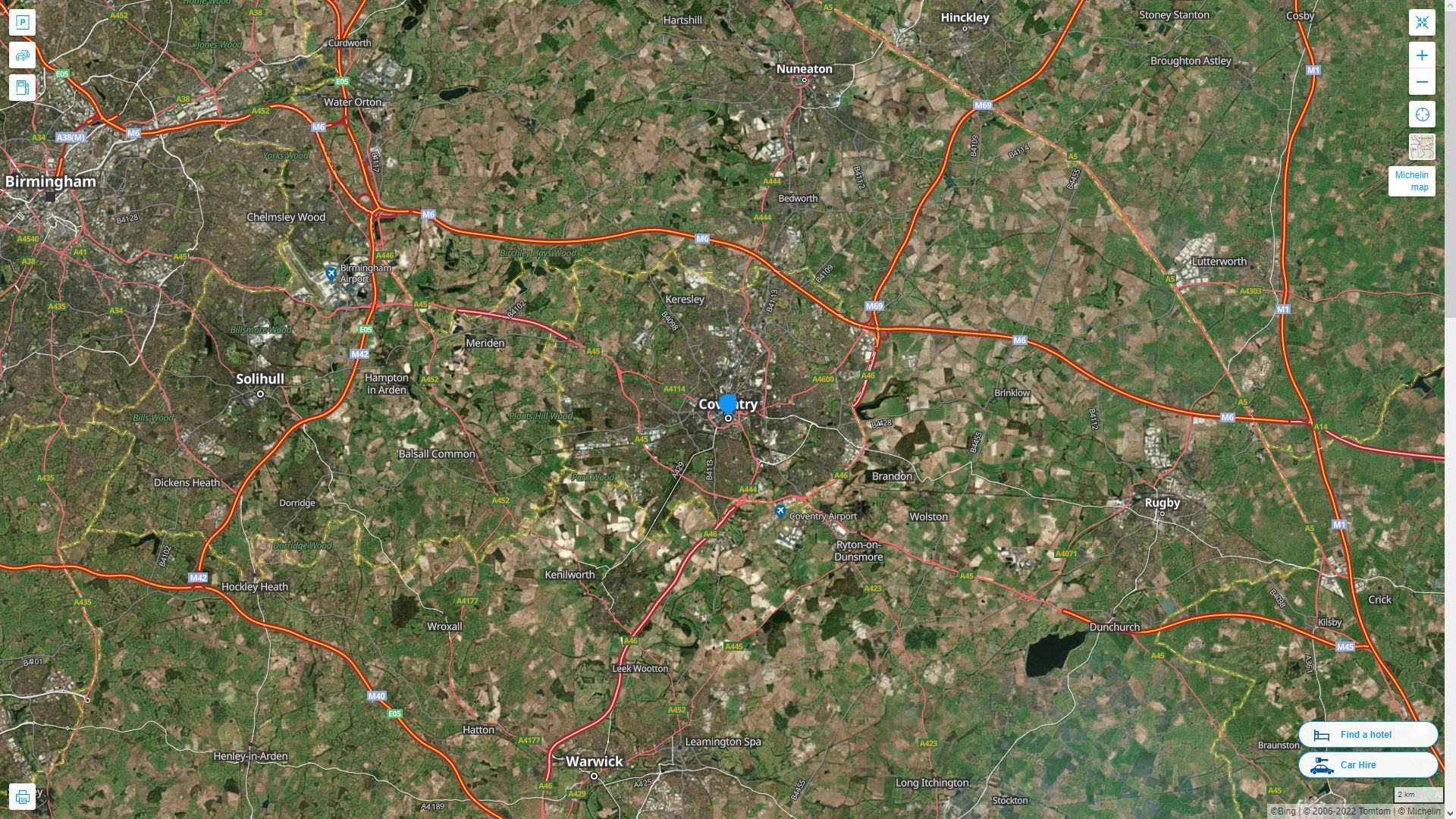Print the map with printer icon

click(x=22, y=797)
